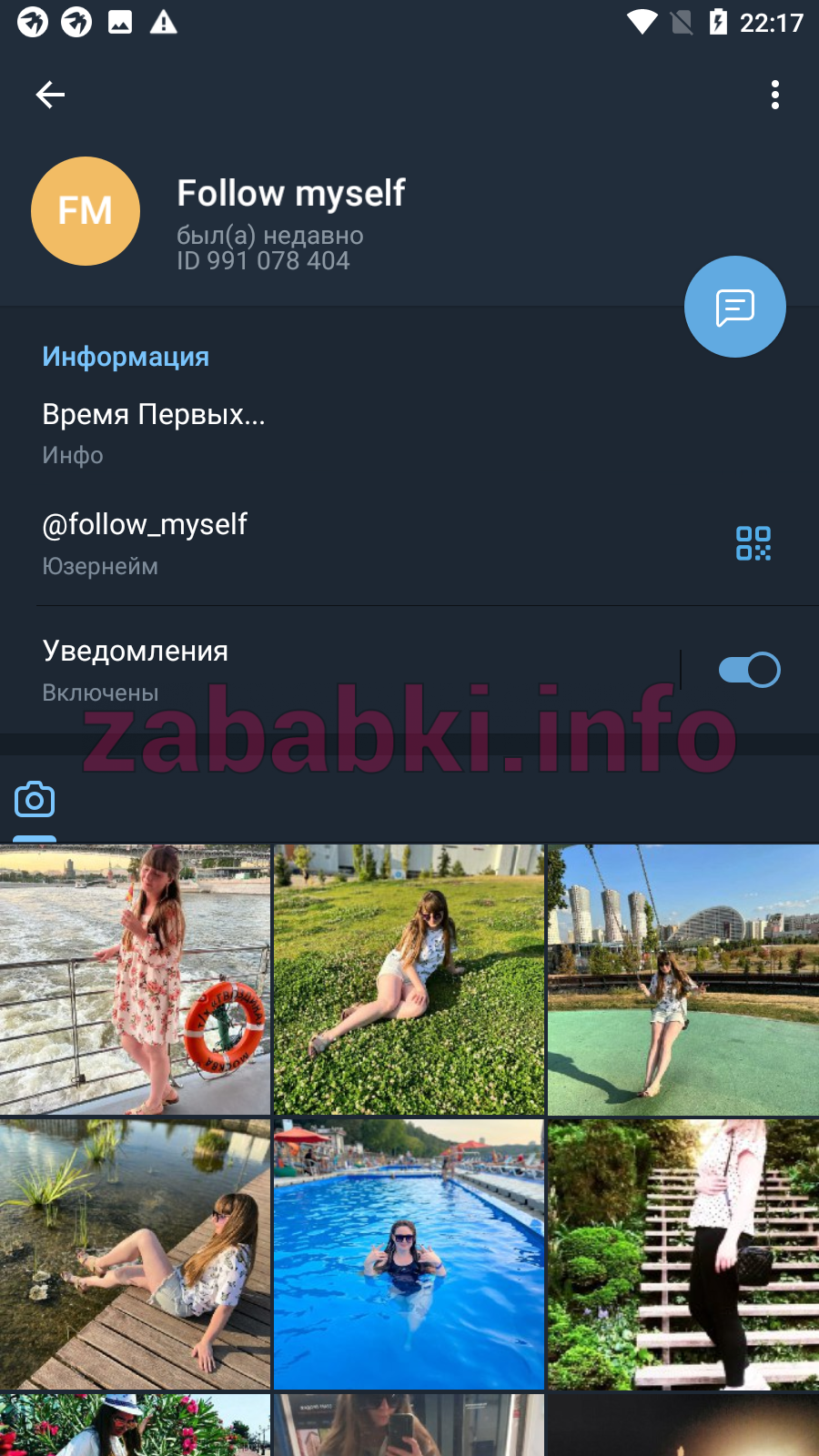Open the photo on the boat deck
Image resolution: width=819 pixels, height=1456 pixels.
pyautogui.click(x=135, y=979)
